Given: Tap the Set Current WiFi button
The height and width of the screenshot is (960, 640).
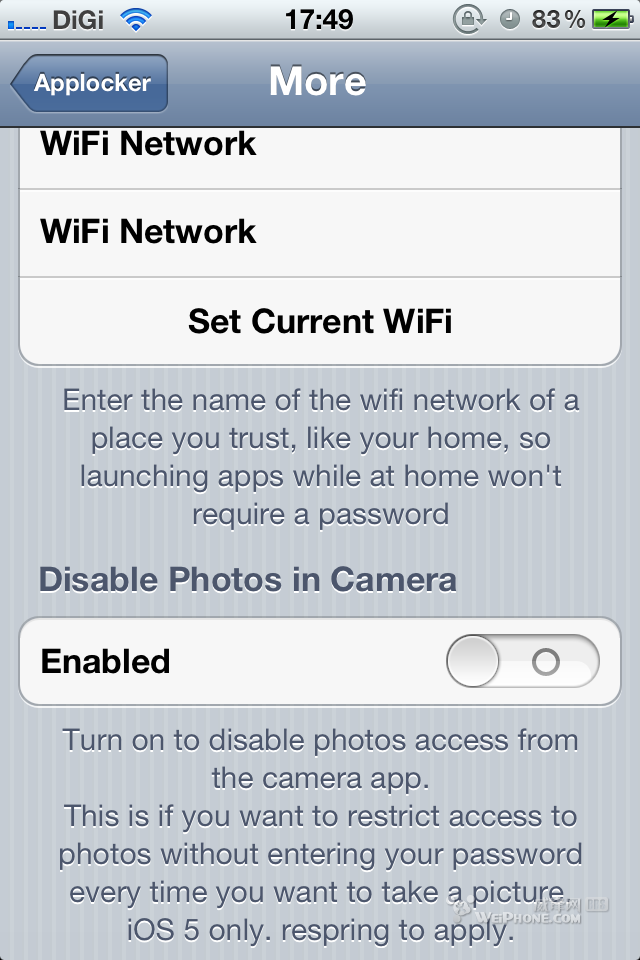Looking at the screenshot, I should click(x=320, y=322).
